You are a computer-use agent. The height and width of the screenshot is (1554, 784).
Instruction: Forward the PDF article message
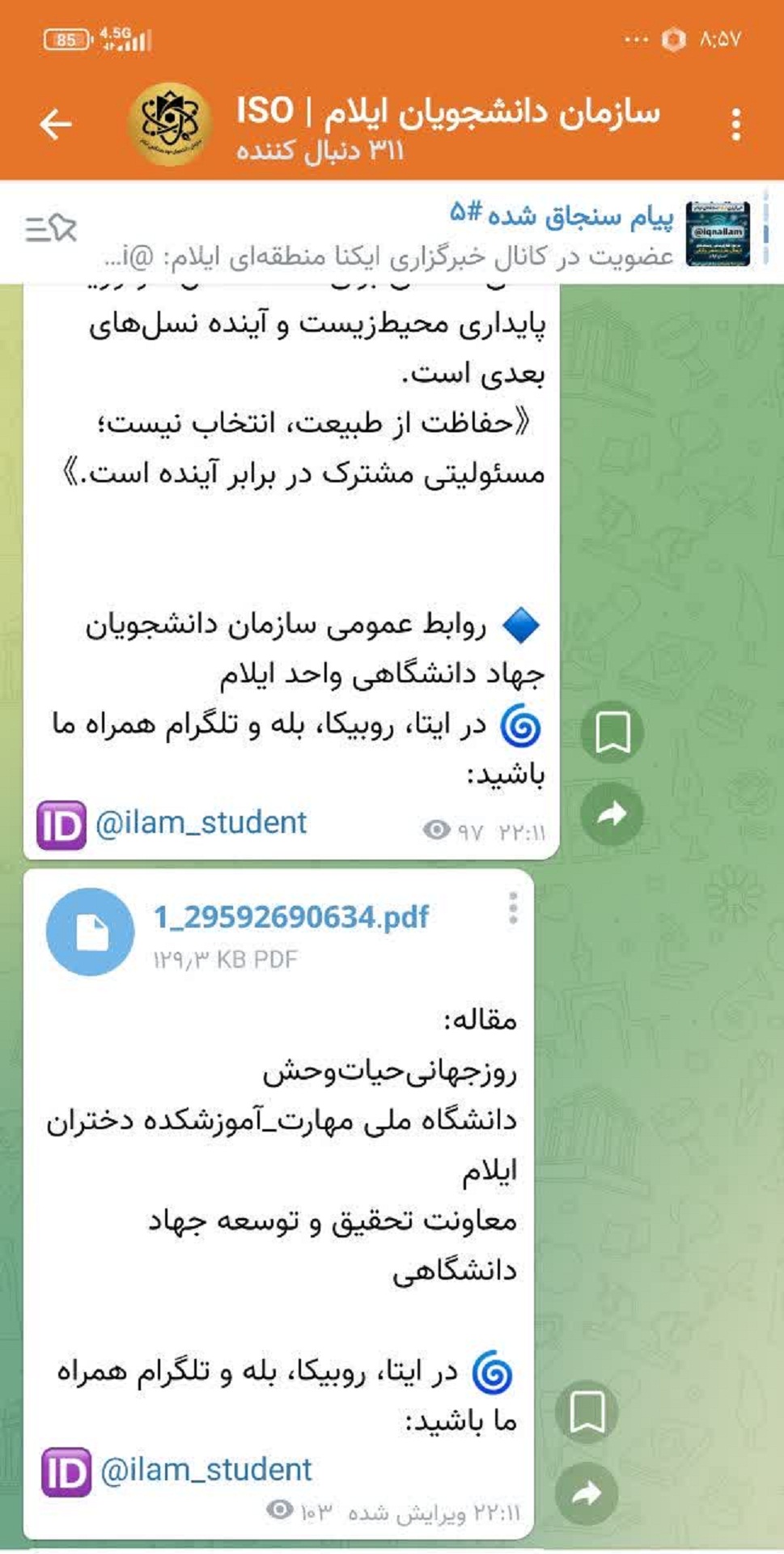click(587, 1494)
